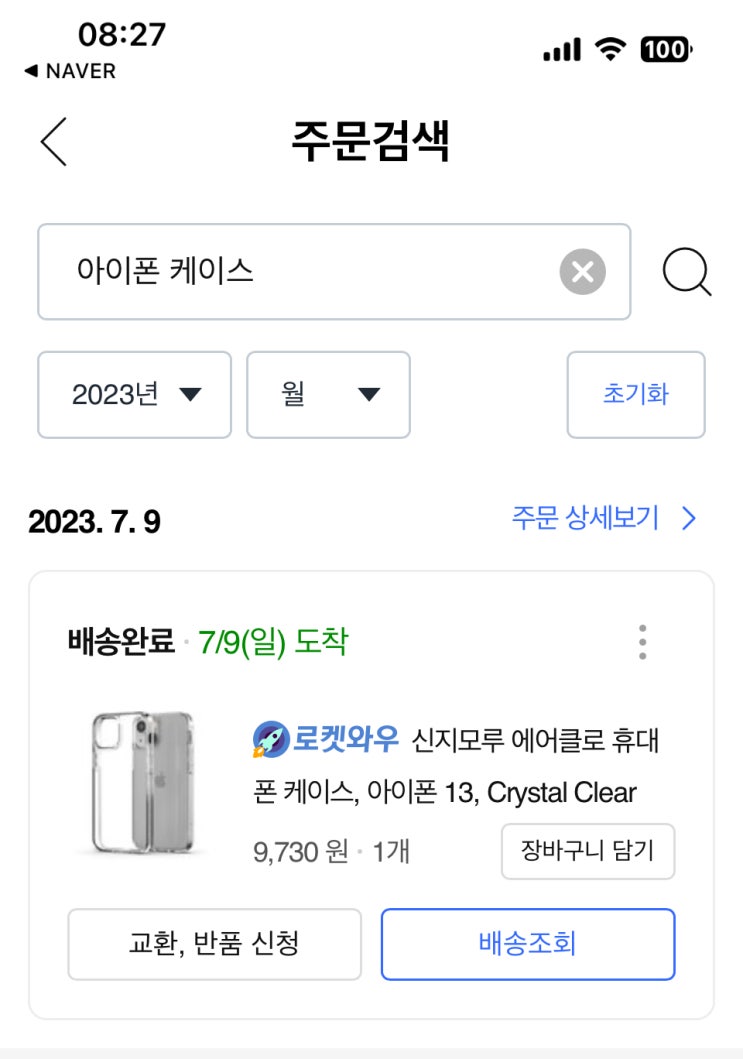Reset filters with 초기화
Viewport: 743px width, 1059px height.
(636, 394)
